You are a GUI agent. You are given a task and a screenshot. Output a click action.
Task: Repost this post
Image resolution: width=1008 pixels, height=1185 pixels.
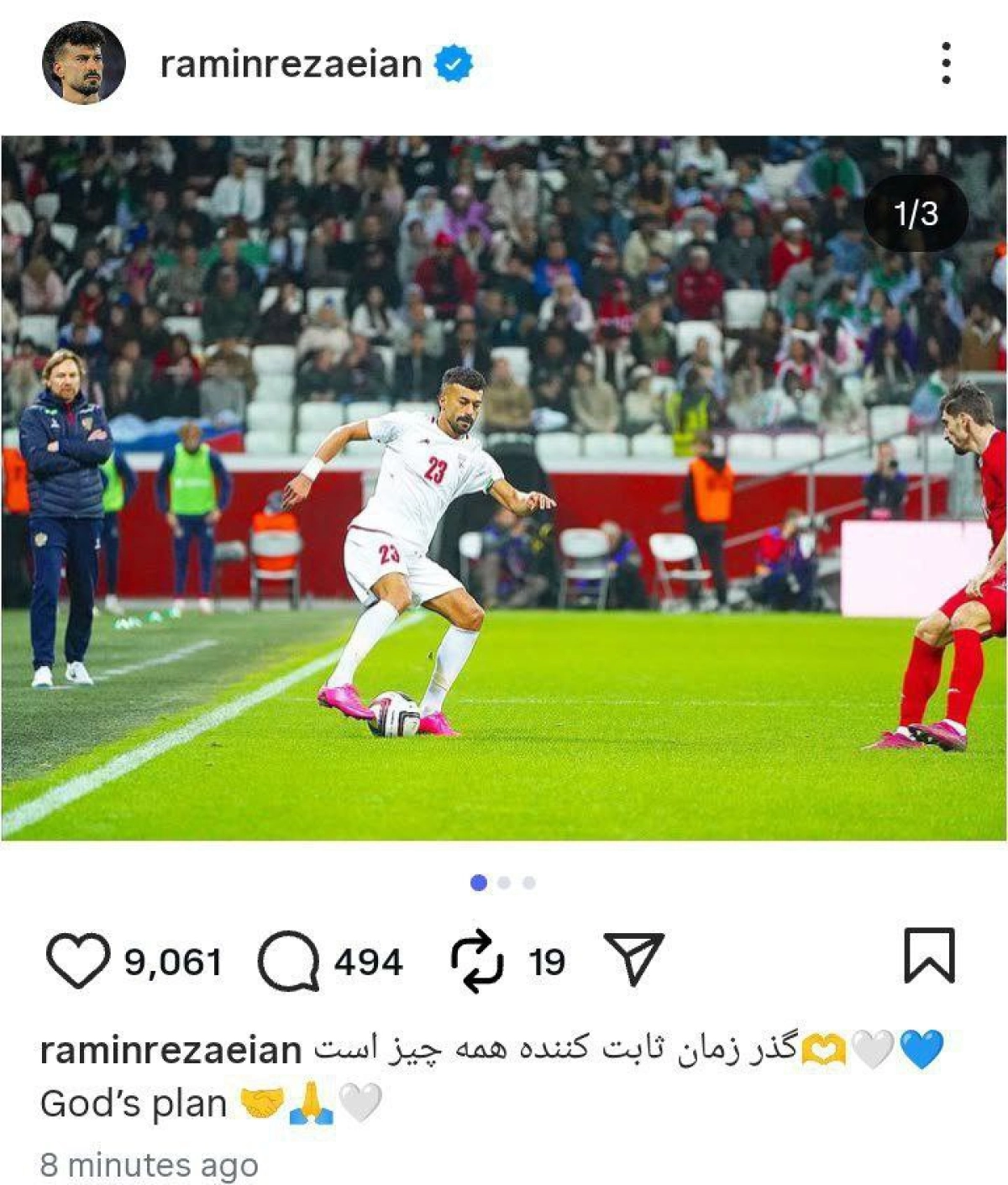[477, 960]
